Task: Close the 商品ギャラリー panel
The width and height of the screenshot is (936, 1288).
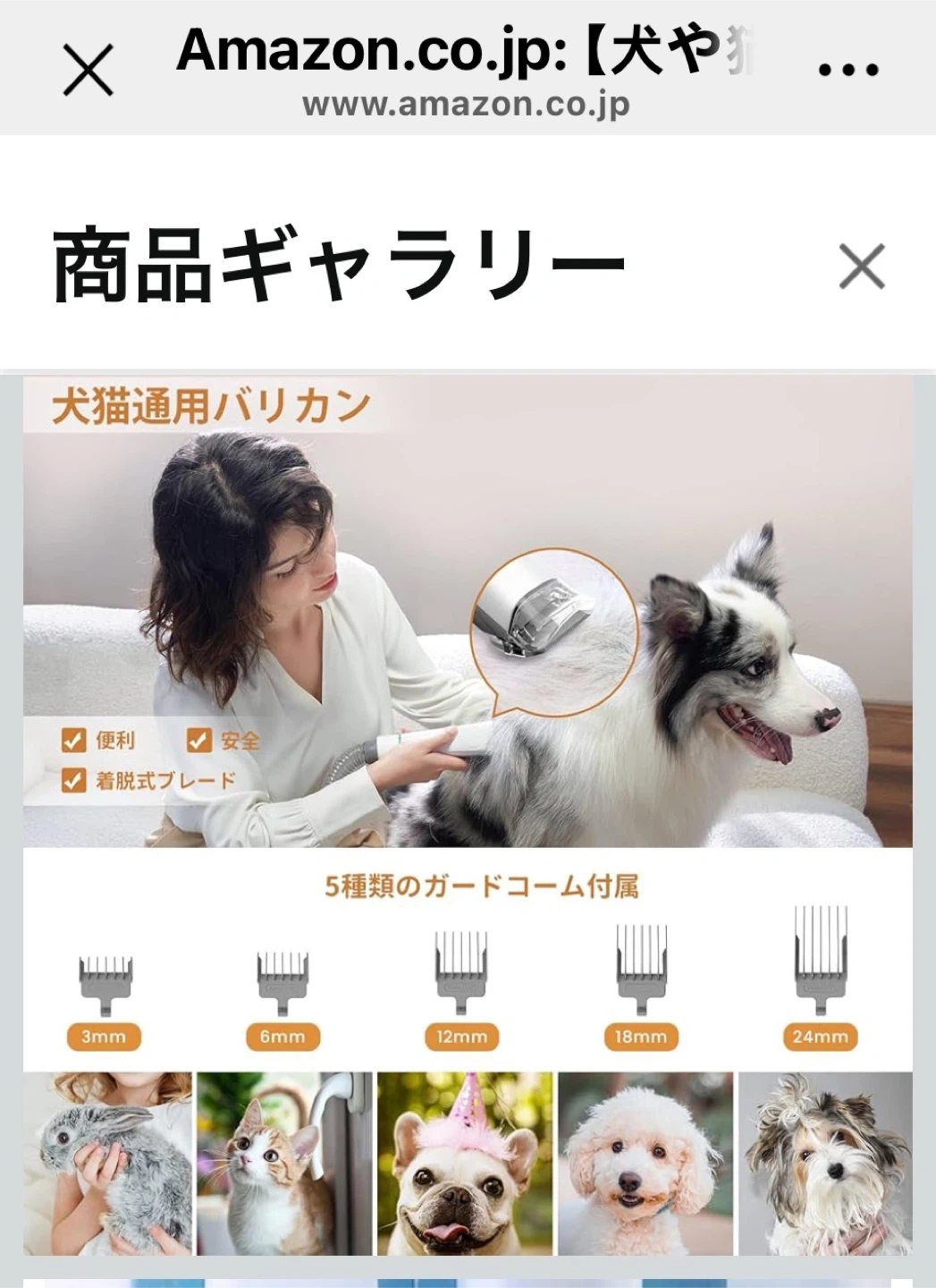Action: tap(861, 267)
